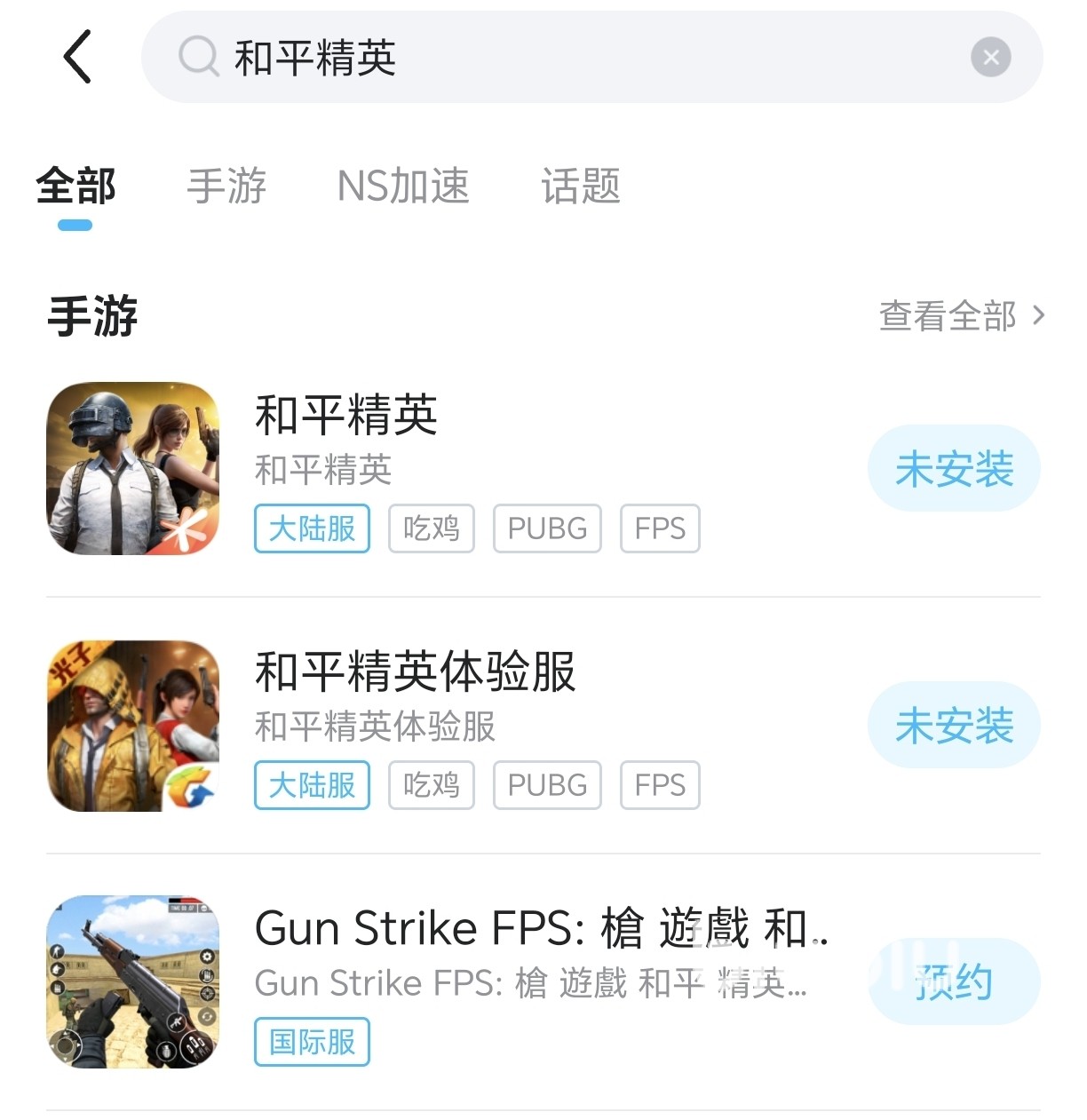Screen dimensions: 1087x1120
Task: Go back using the top arrow
Action: pos(77,57)
